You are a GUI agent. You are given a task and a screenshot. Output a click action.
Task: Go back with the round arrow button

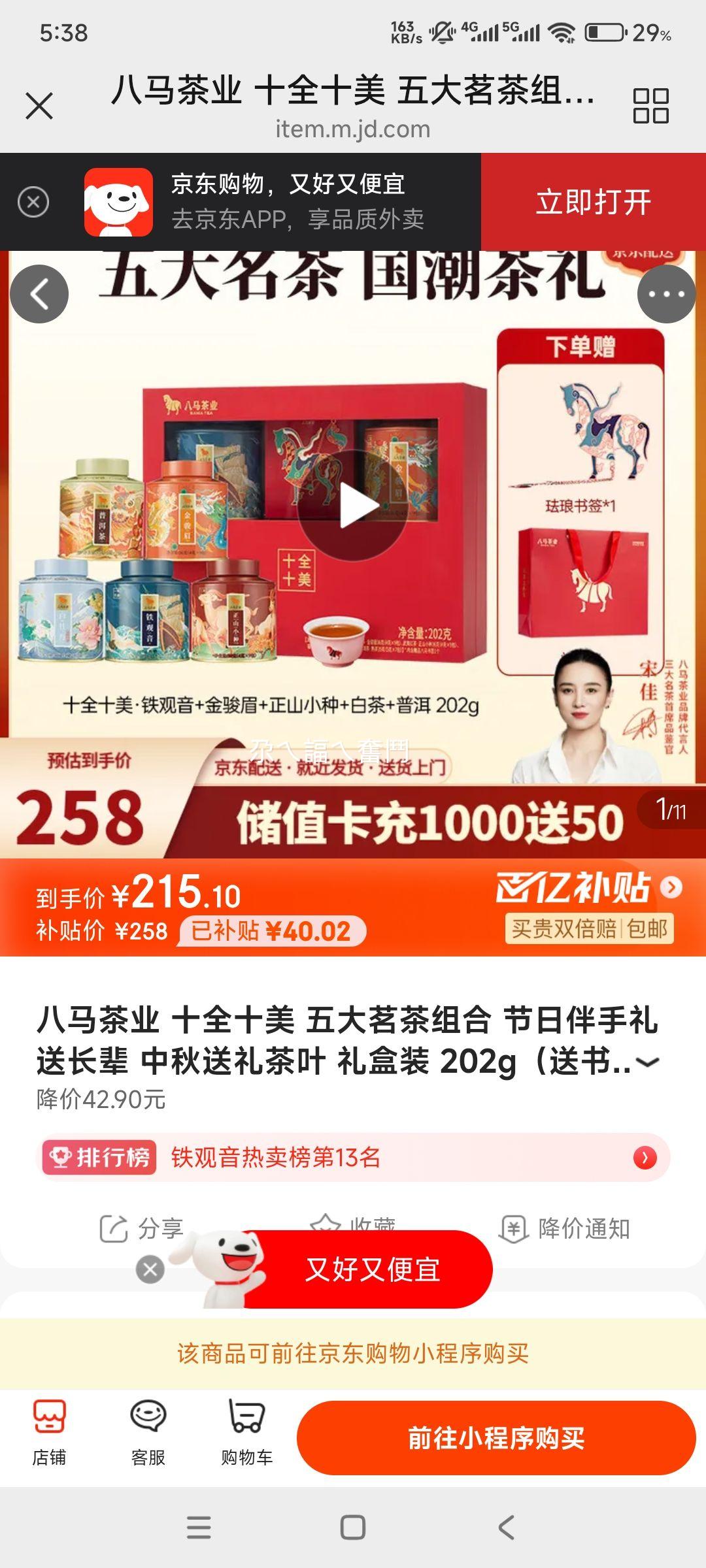(39, 294)
